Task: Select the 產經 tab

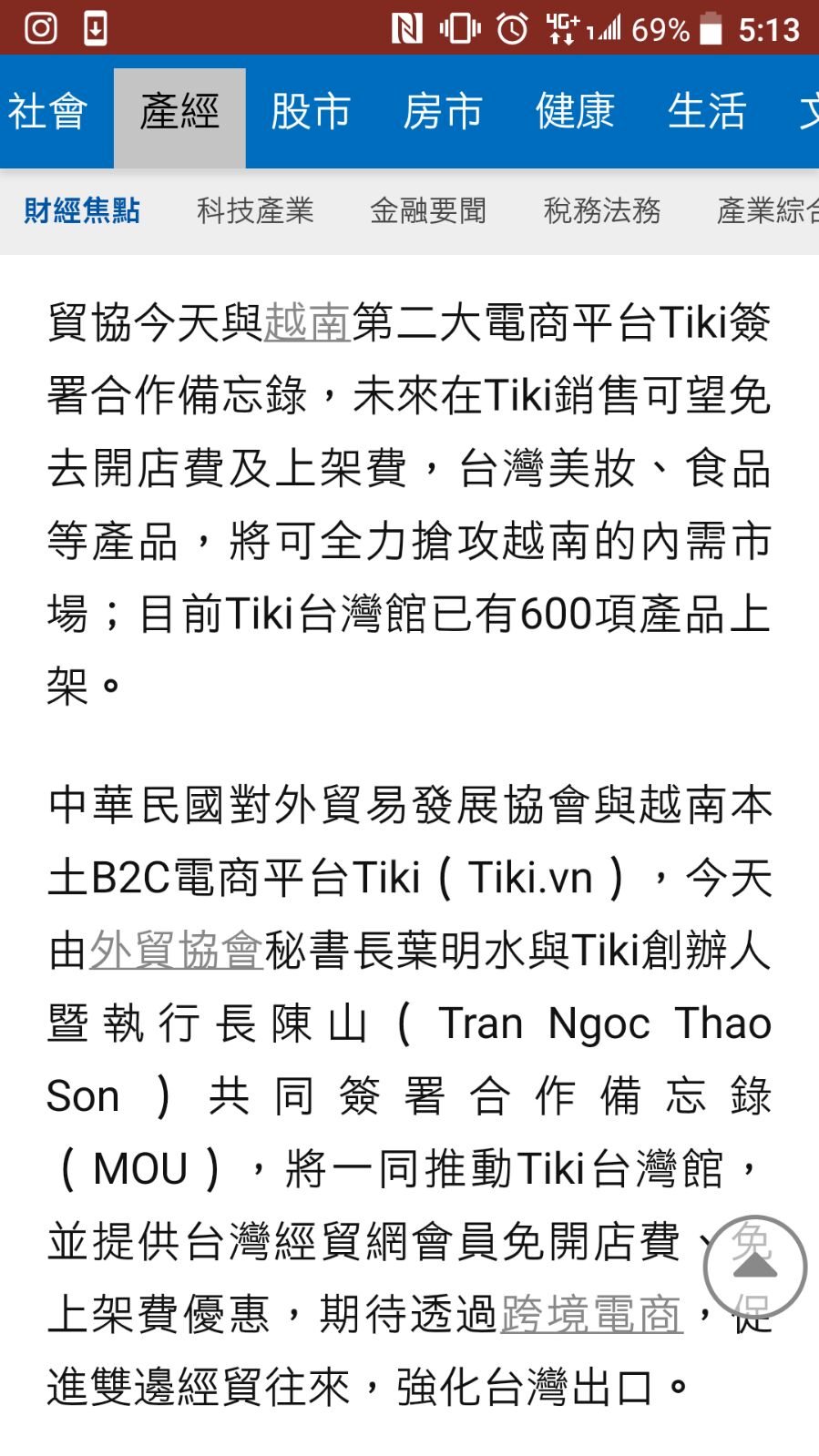Action: (179, 112)
